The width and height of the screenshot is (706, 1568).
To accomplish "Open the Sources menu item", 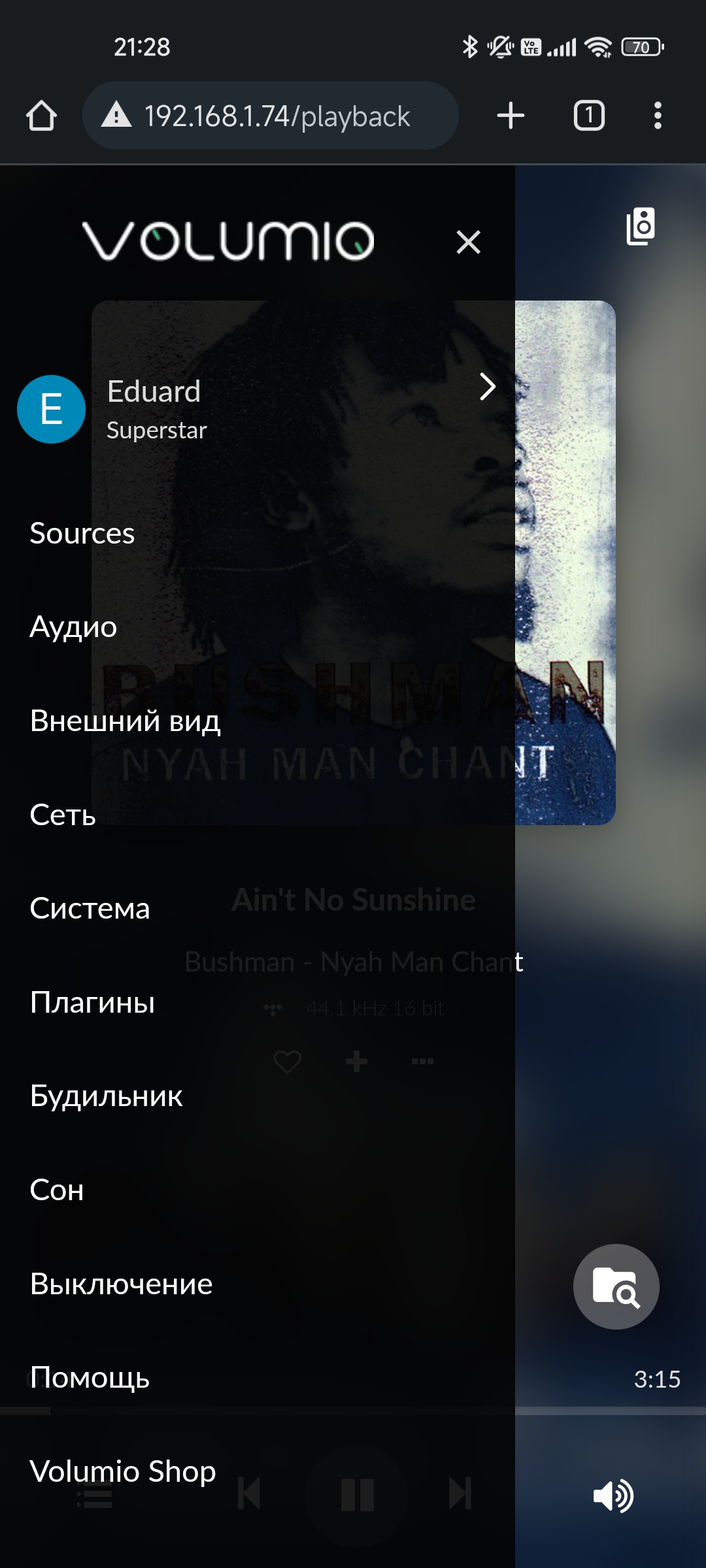I will [82, 533].
